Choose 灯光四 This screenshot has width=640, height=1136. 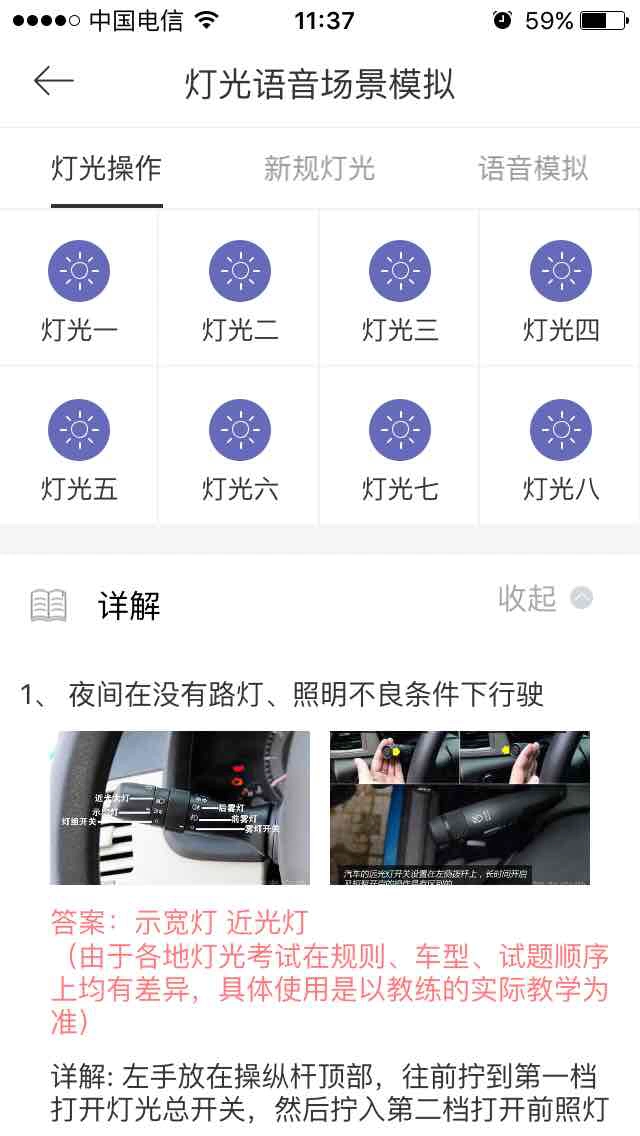[560, 288]
